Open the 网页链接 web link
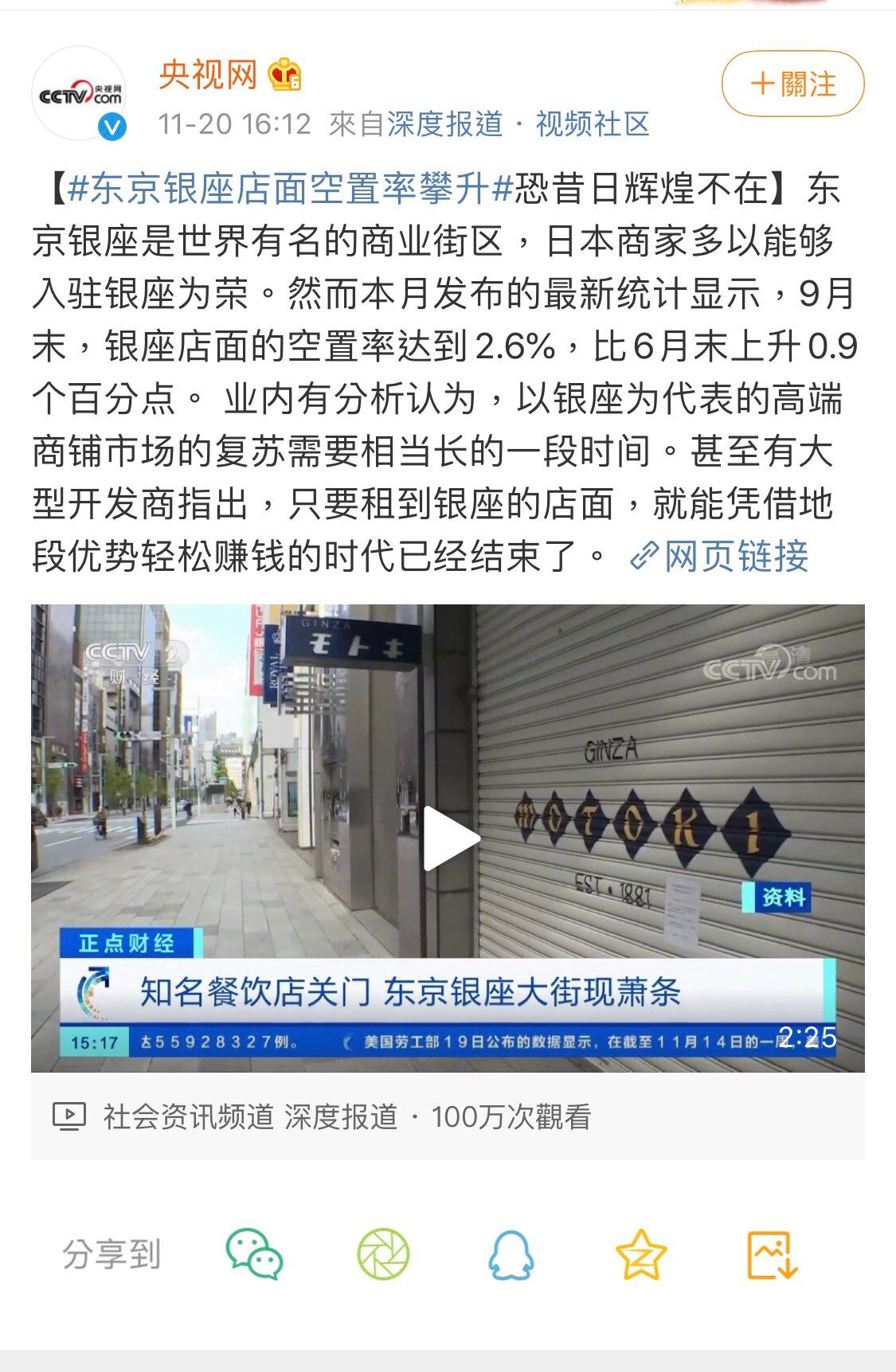This screenshot has height=1372, width=896. tap(720, 556)
